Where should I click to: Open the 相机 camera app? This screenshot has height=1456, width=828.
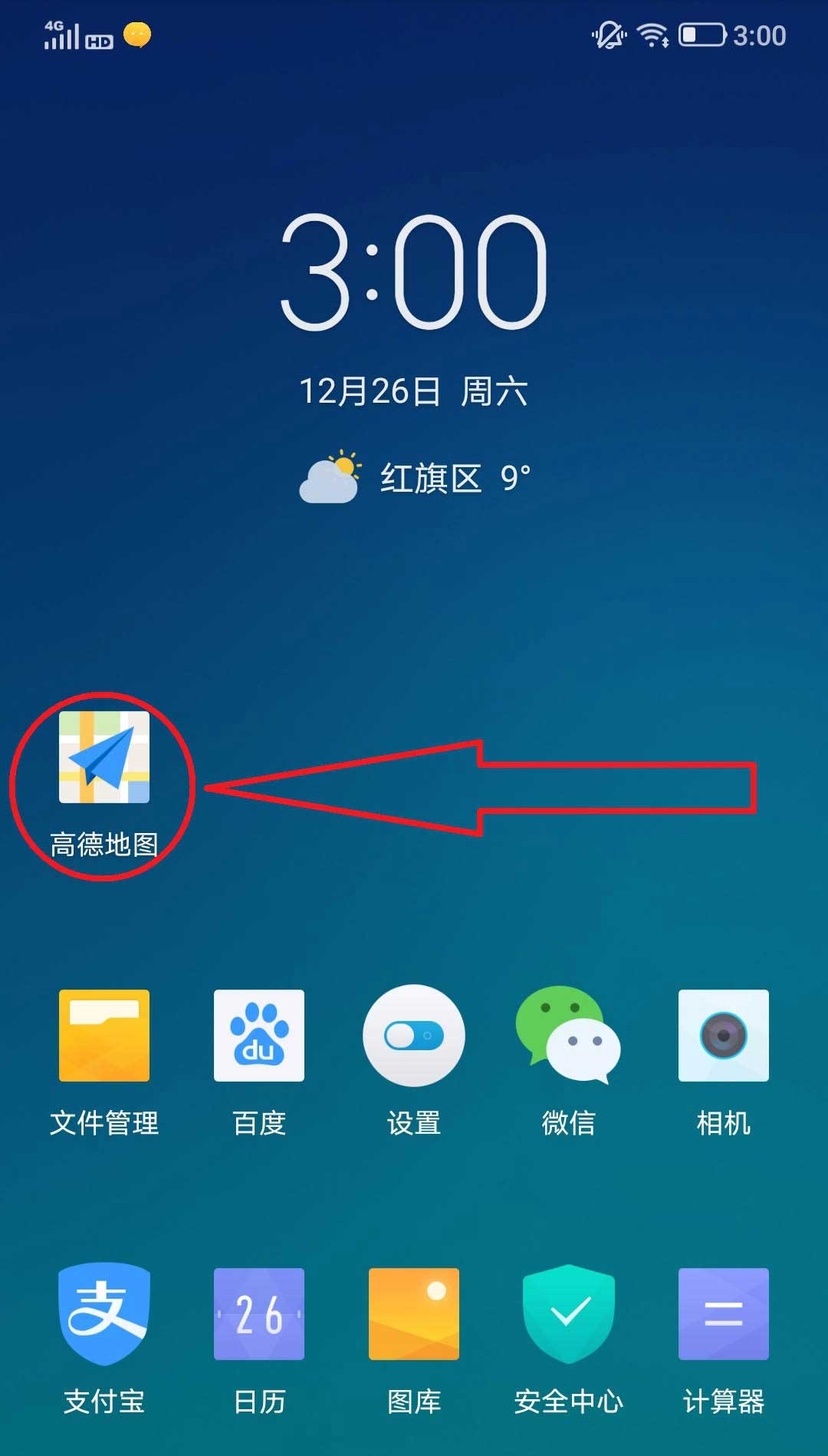click(x=723, y=1036)
